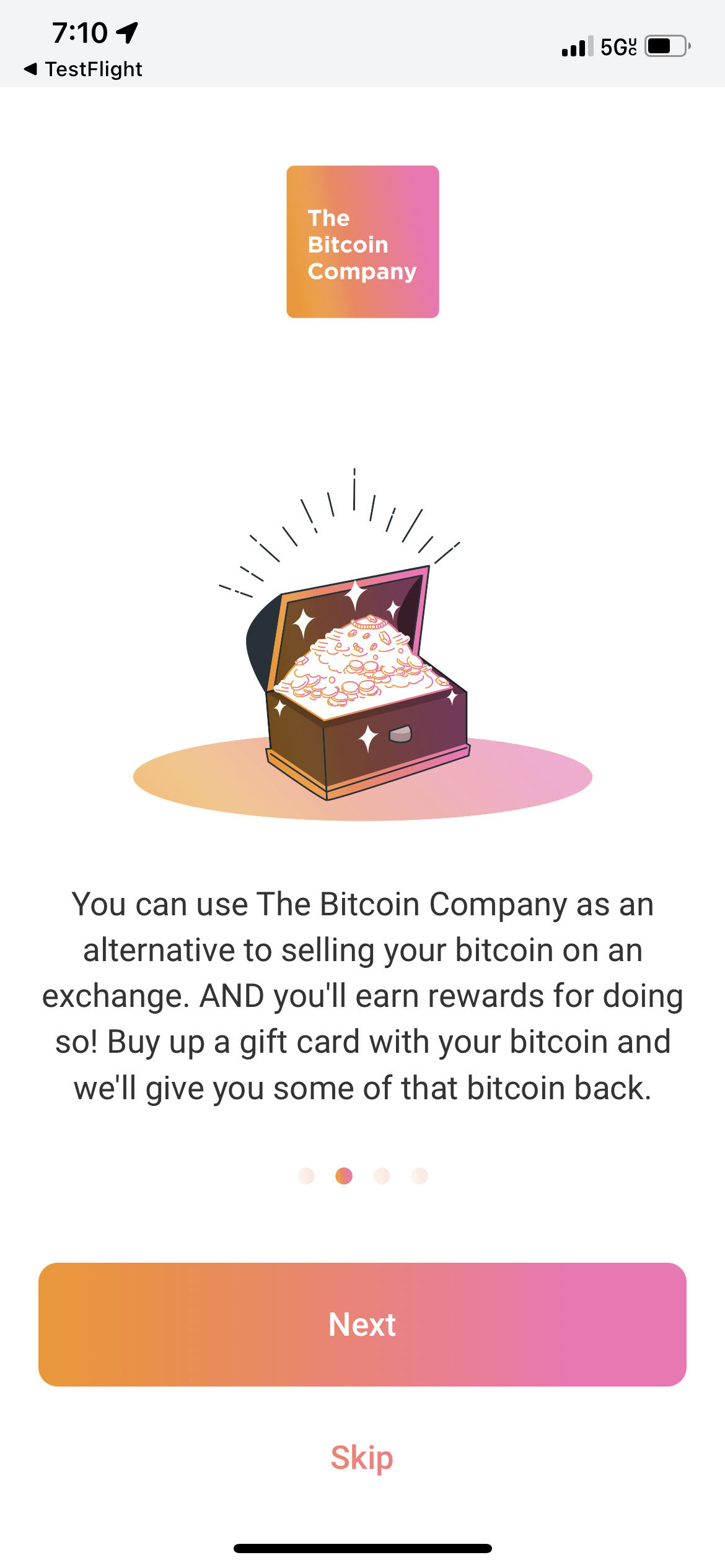Return to TestFlight app

click(83, 69)
